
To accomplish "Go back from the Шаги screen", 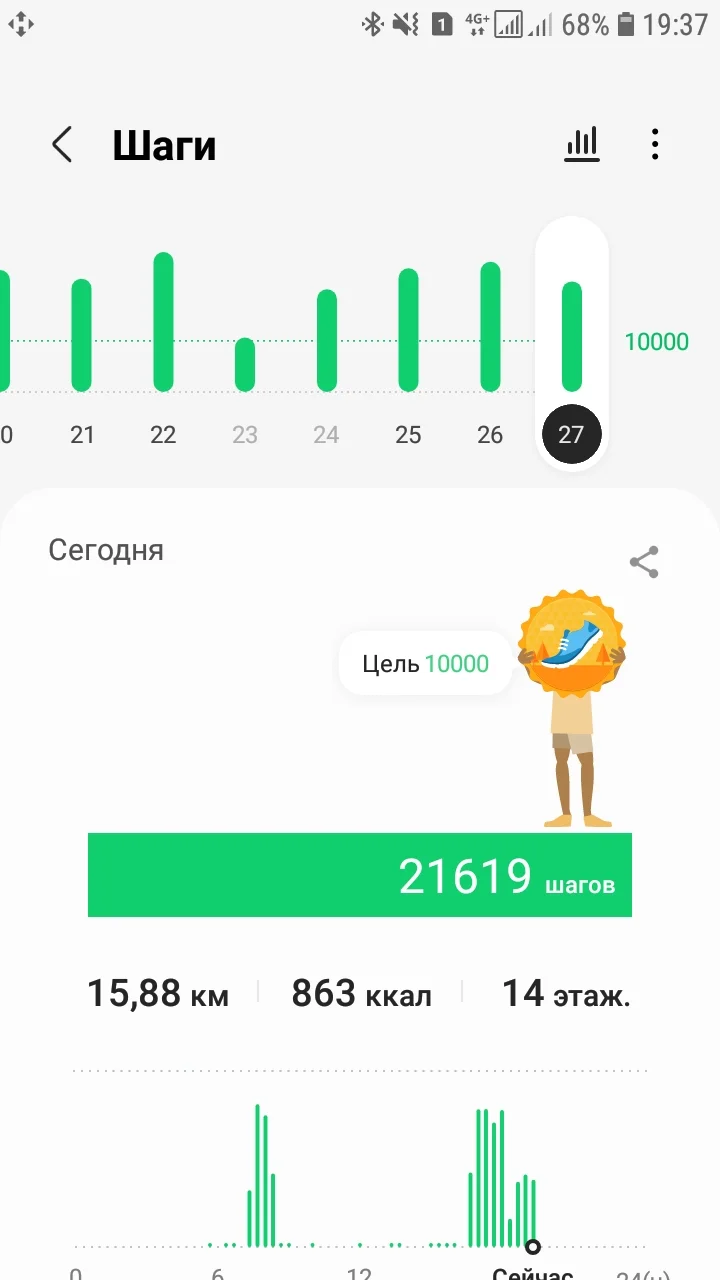I will 62,145.
